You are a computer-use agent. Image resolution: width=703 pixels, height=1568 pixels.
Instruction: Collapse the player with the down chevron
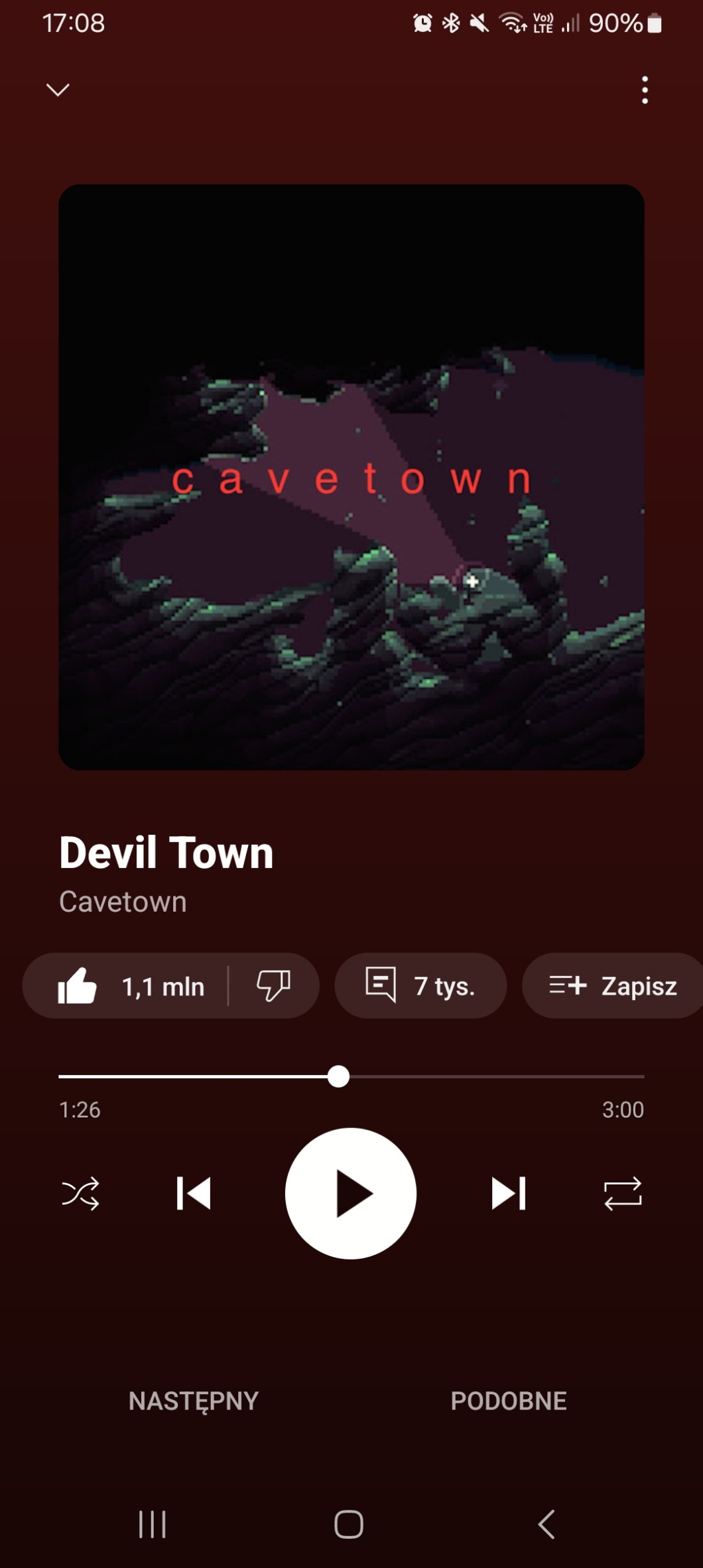click(x=58, y=90)
